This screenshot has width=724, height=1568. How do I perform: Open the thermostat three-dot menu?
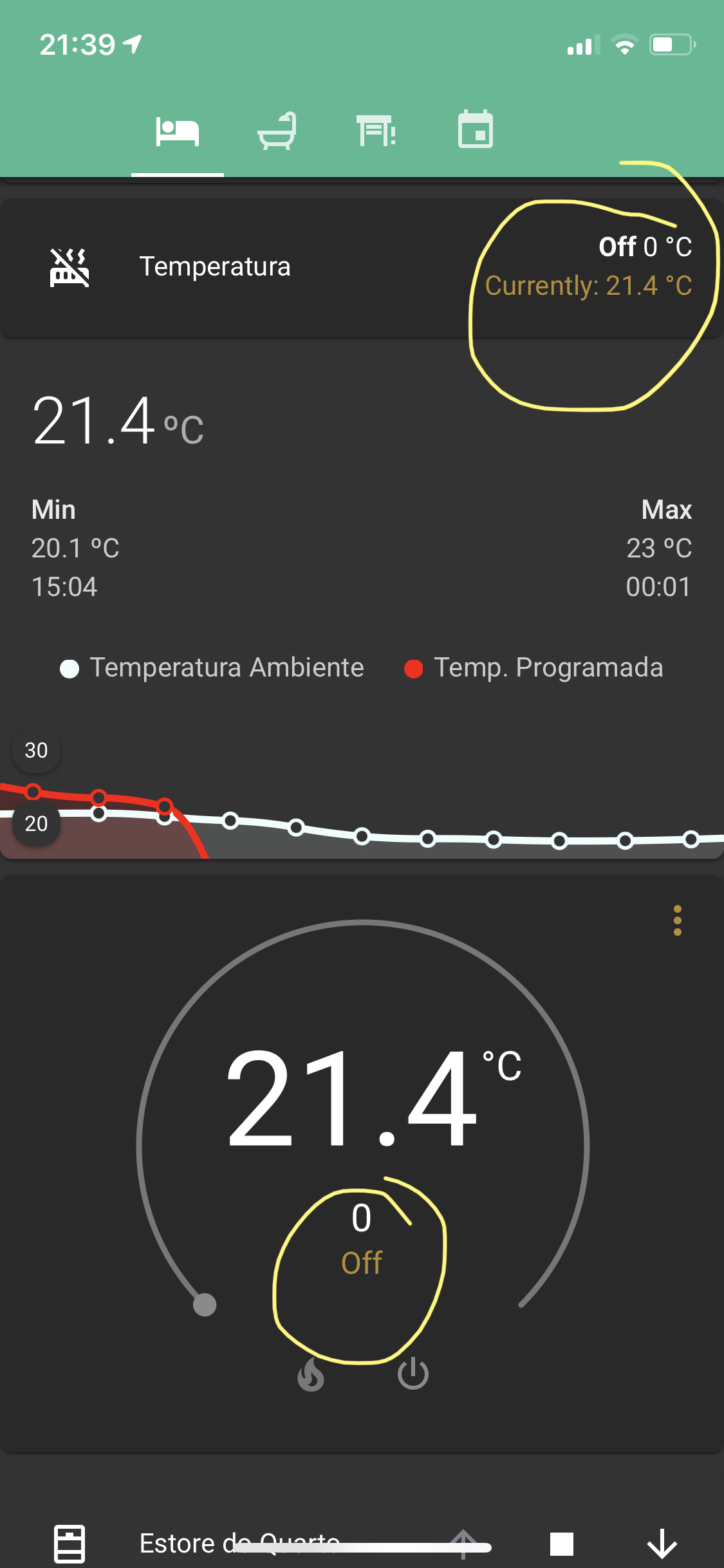677,920
